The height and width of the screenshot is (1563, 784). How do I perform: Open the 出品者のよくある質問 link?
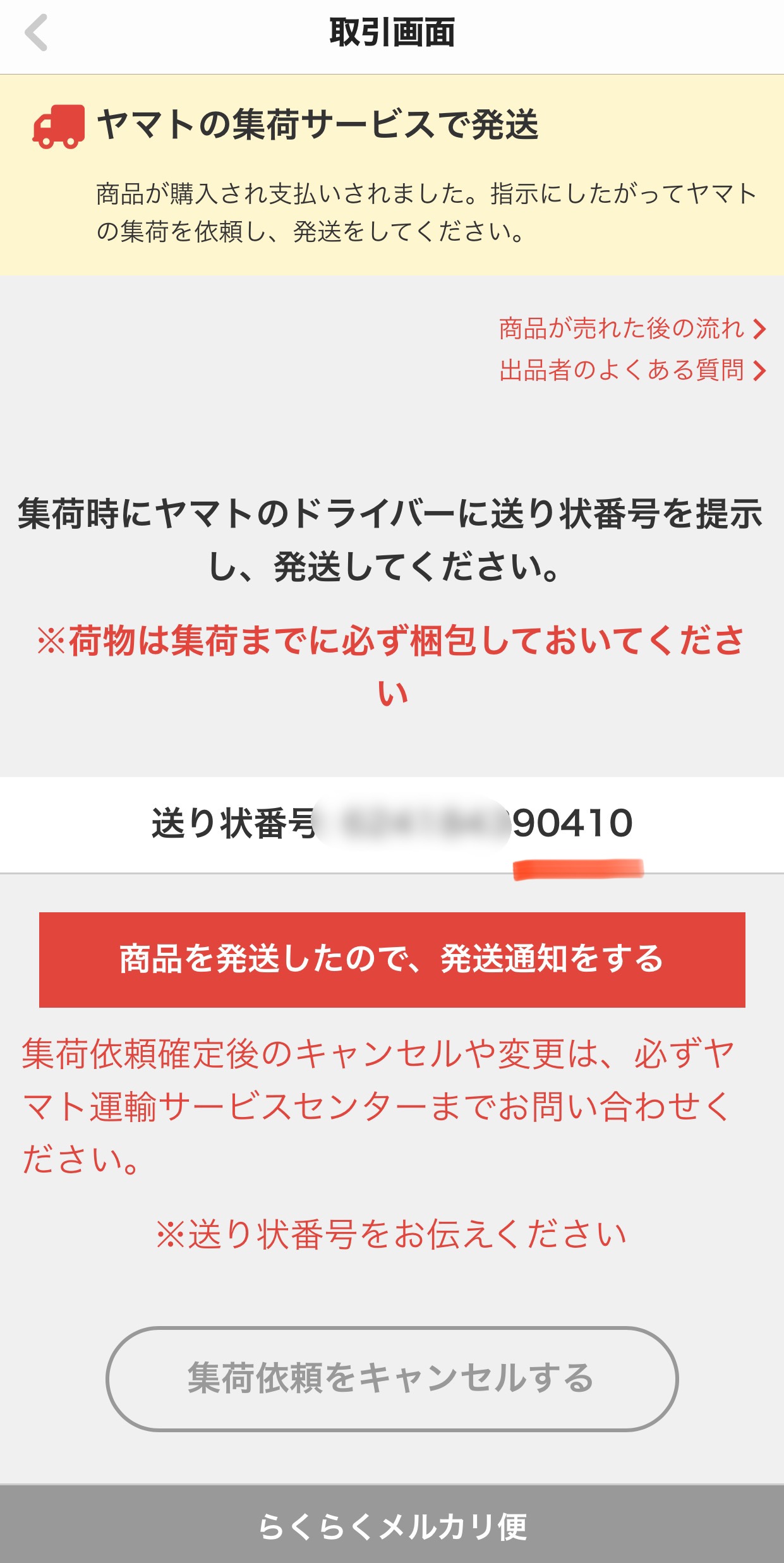(x=632, y=370)
